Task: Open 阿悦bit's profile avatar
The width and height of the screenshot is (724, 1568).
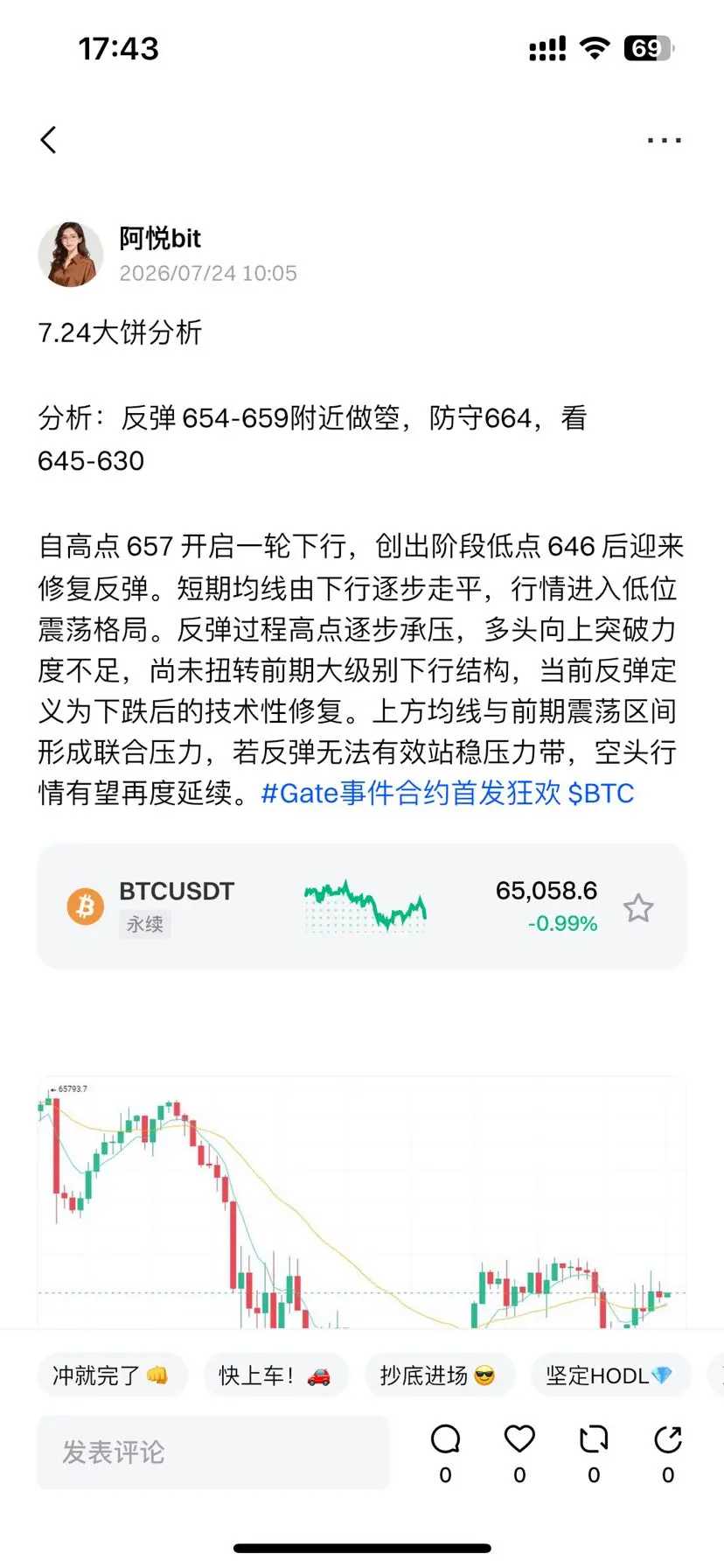Action: (71, 254)
